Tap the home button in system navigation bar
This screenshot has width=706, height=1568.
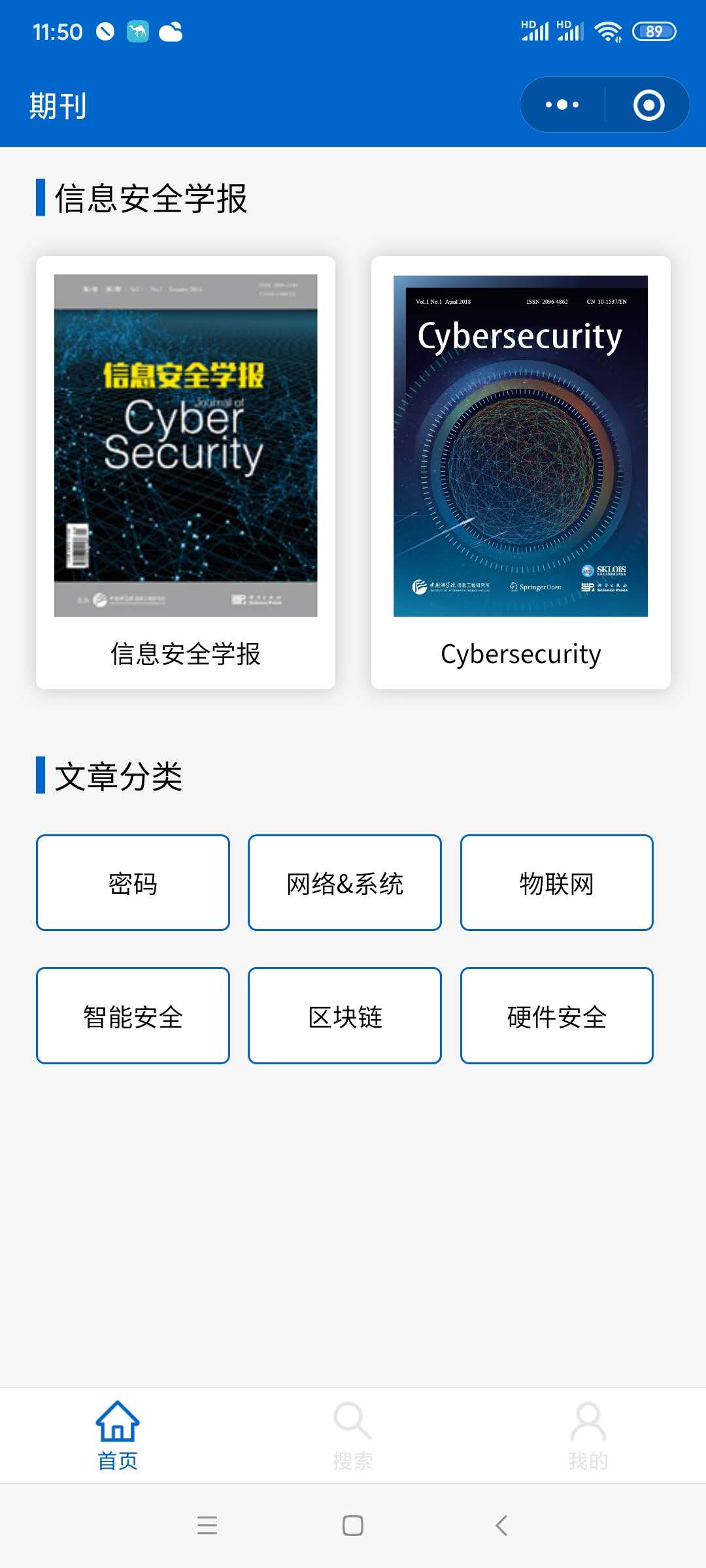click(352, 1526)
